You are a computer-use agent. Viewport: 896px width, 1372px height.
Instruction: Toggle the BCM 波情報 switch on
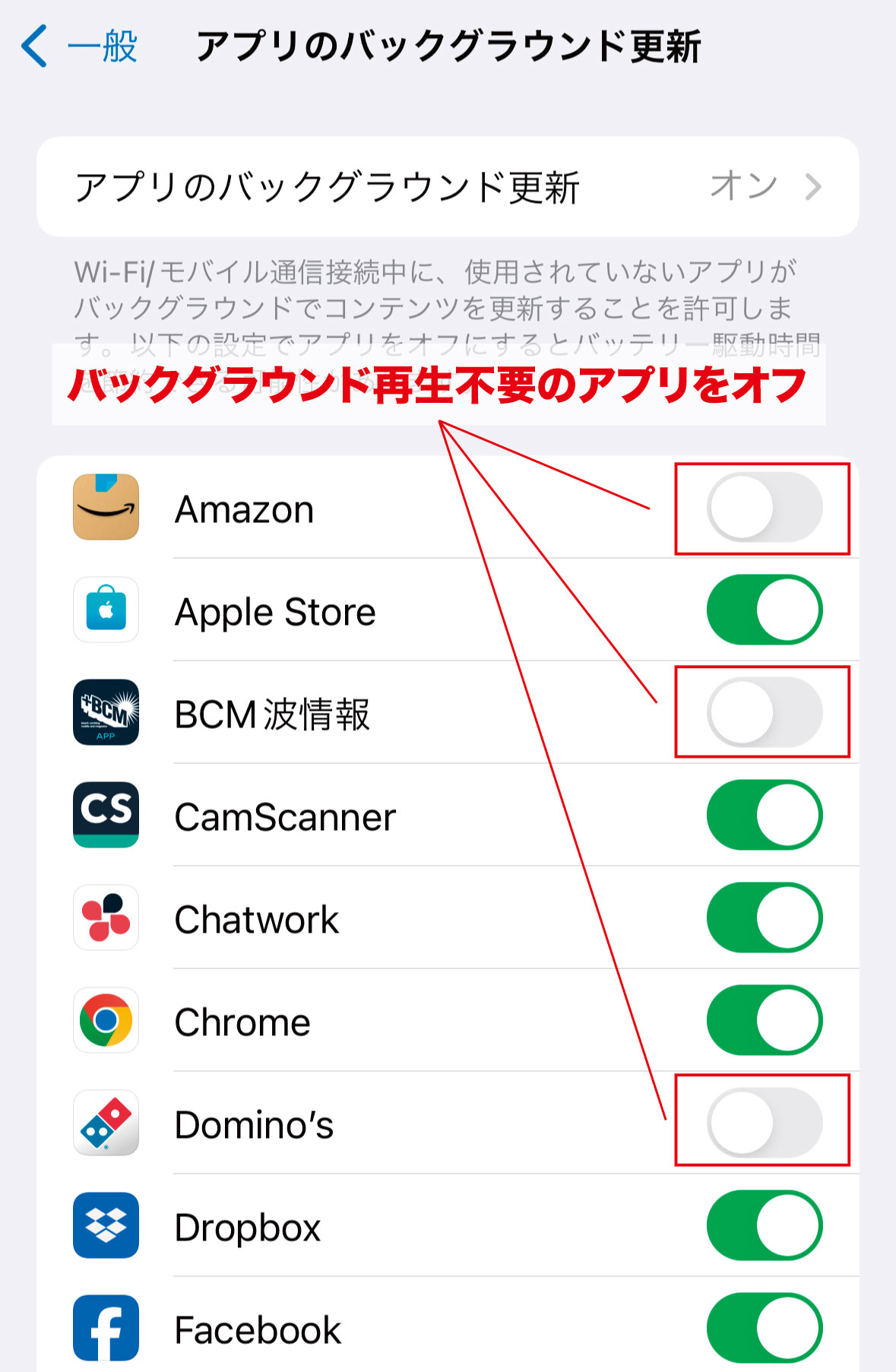[764, 713]
